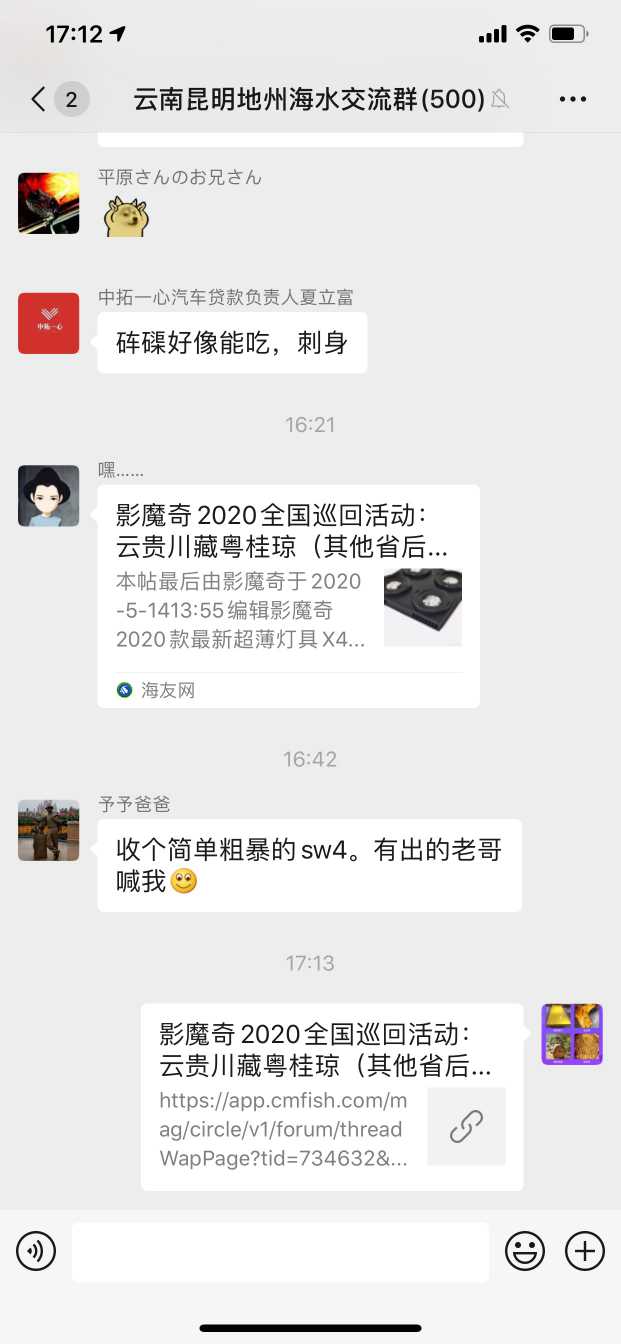Tap the avatar of user 嘿……
Screen dimensions: 621x1344
coord(48,496)
